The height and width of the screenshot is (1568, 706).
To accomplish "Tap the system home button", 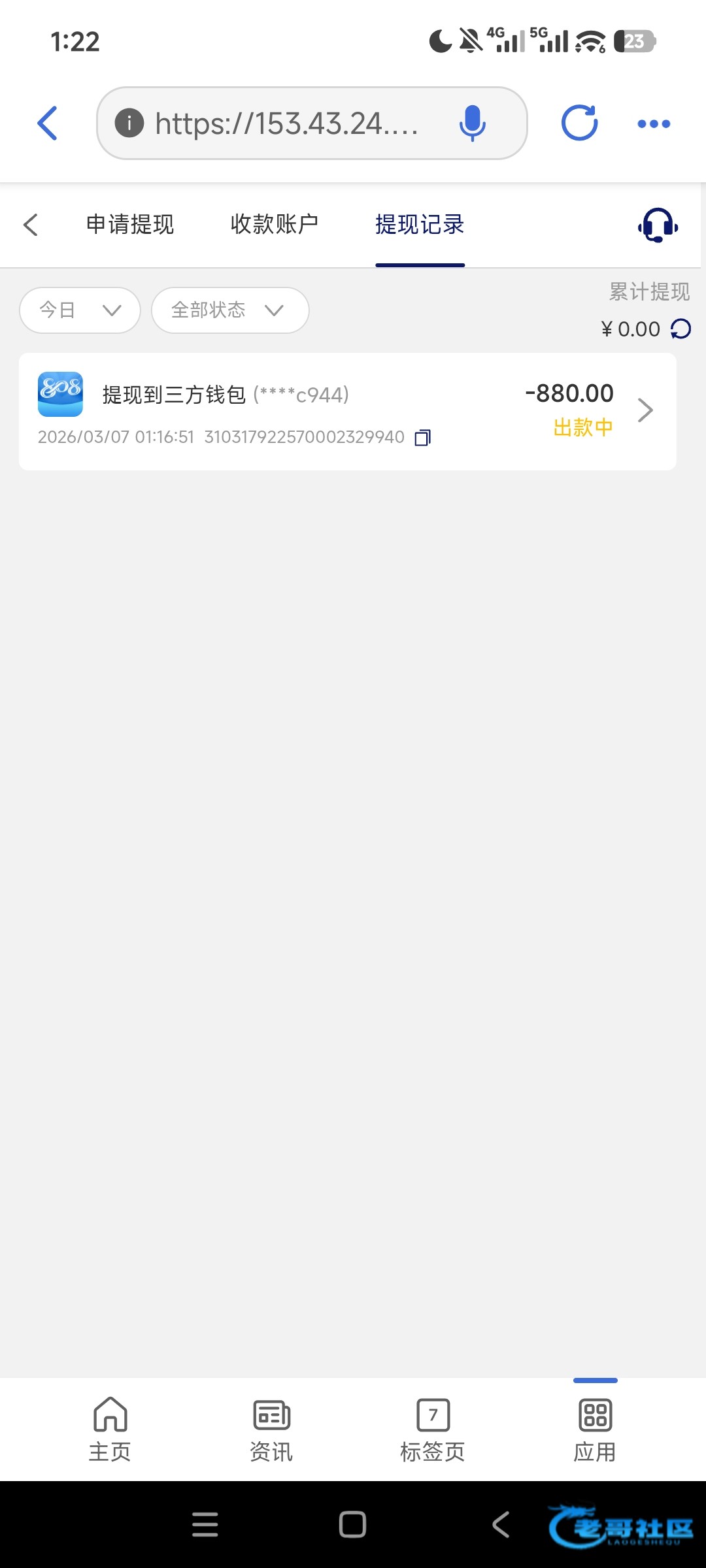I will pyautogui.click(x=352, y=1525).
